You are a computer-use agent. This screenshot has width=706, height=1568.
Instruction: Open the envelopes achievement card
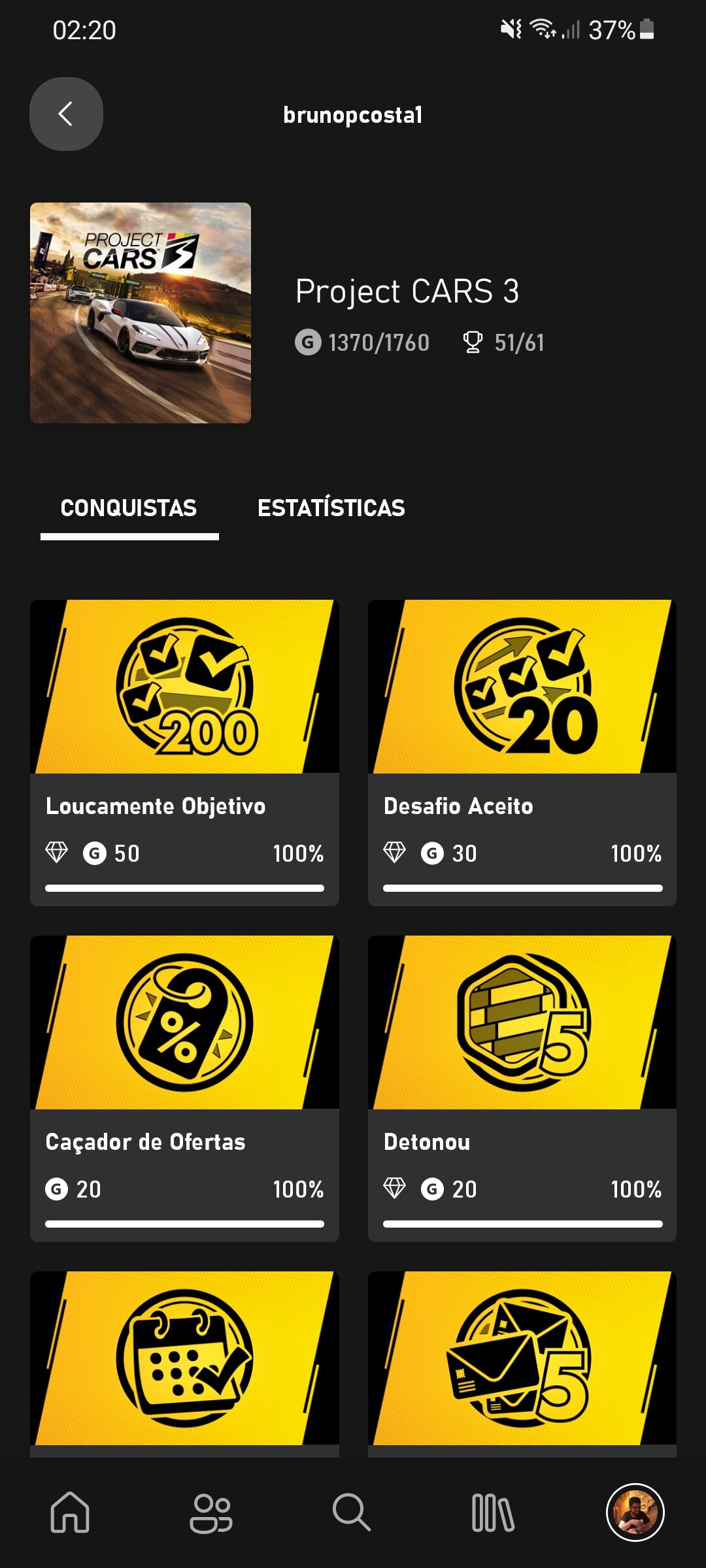click(x=522, y=1364)
